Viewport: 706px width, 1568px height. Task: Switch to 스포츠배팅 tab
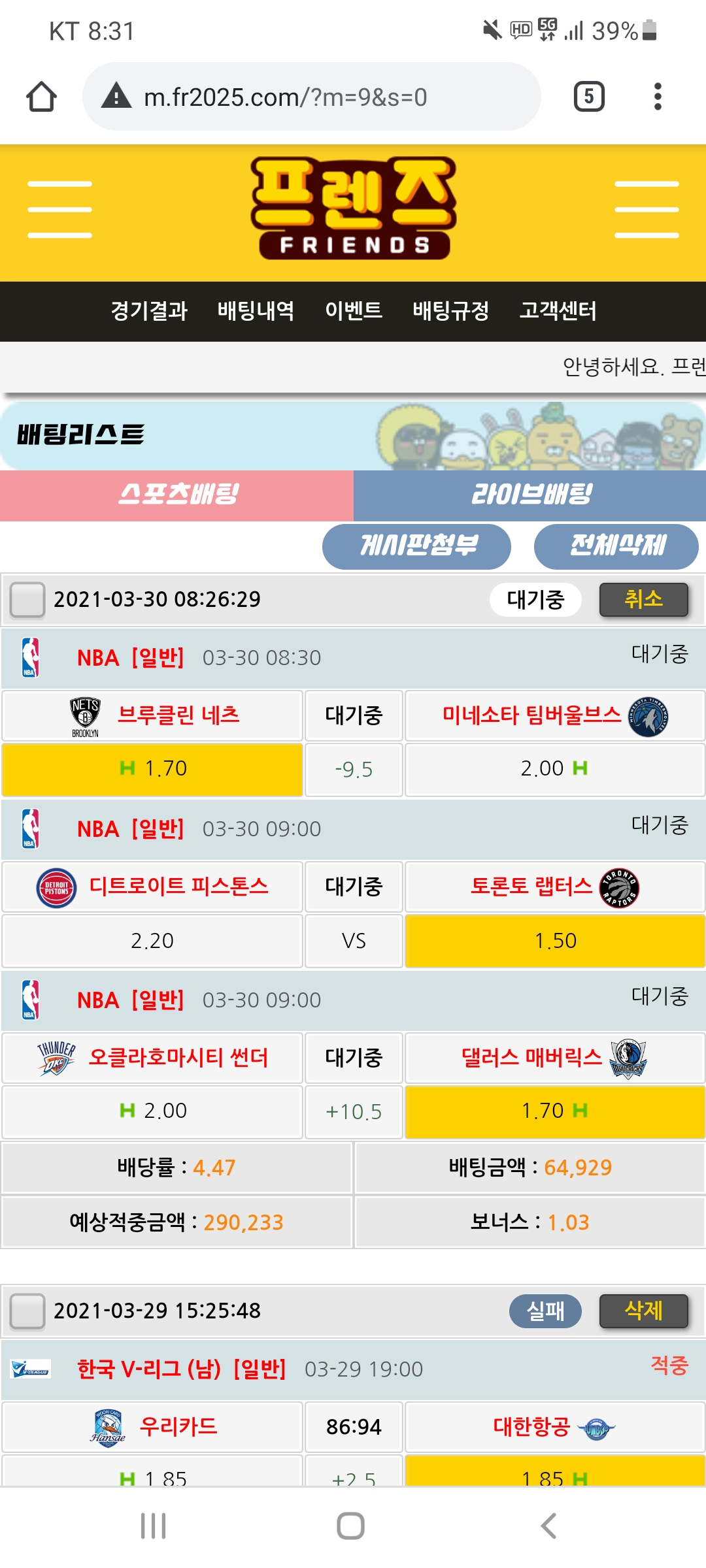176,495
